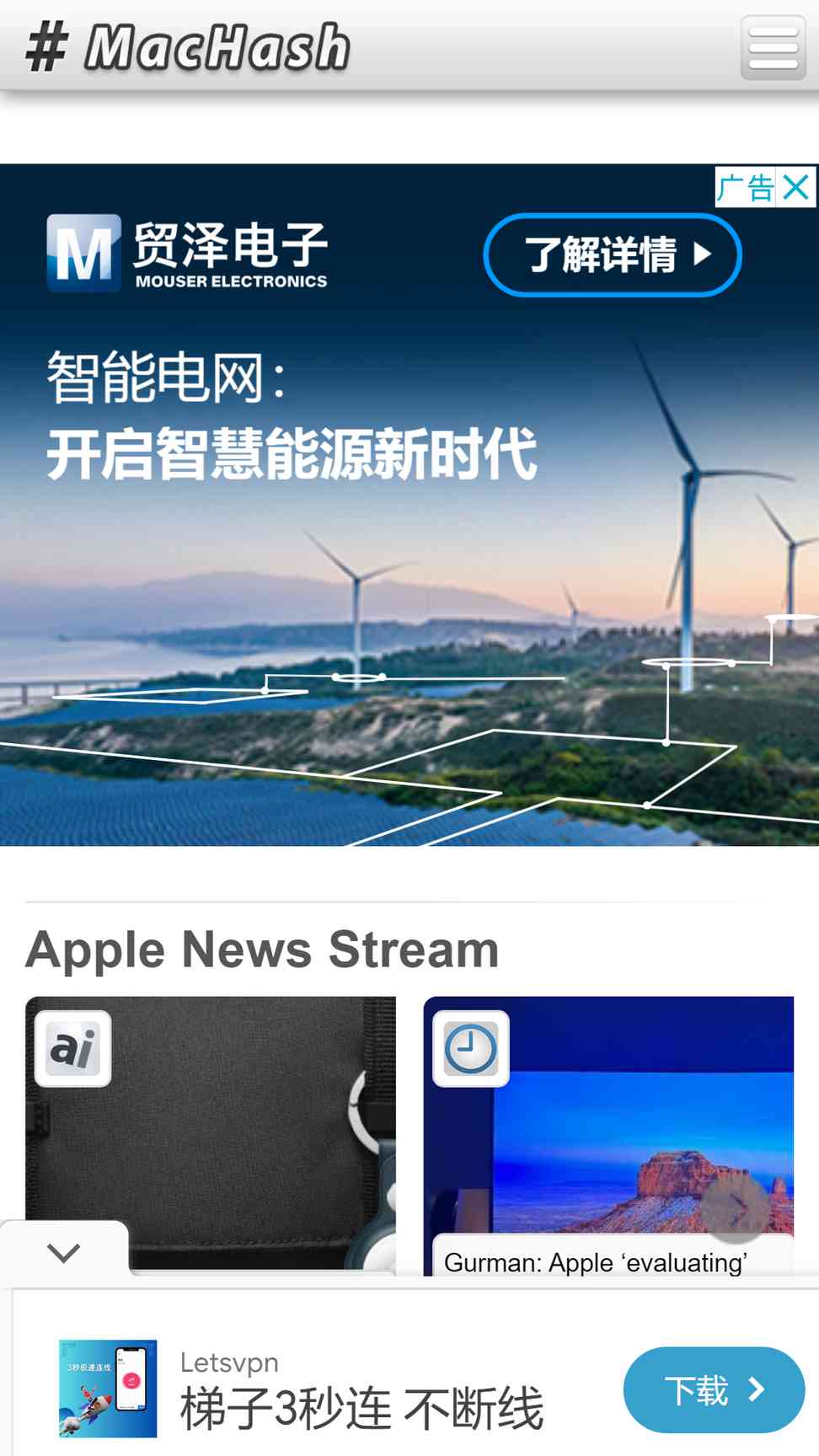Tap the 了解详情 button in the ad
The width and height of the screenshot is (819, 1456).
tap(613, 255)
